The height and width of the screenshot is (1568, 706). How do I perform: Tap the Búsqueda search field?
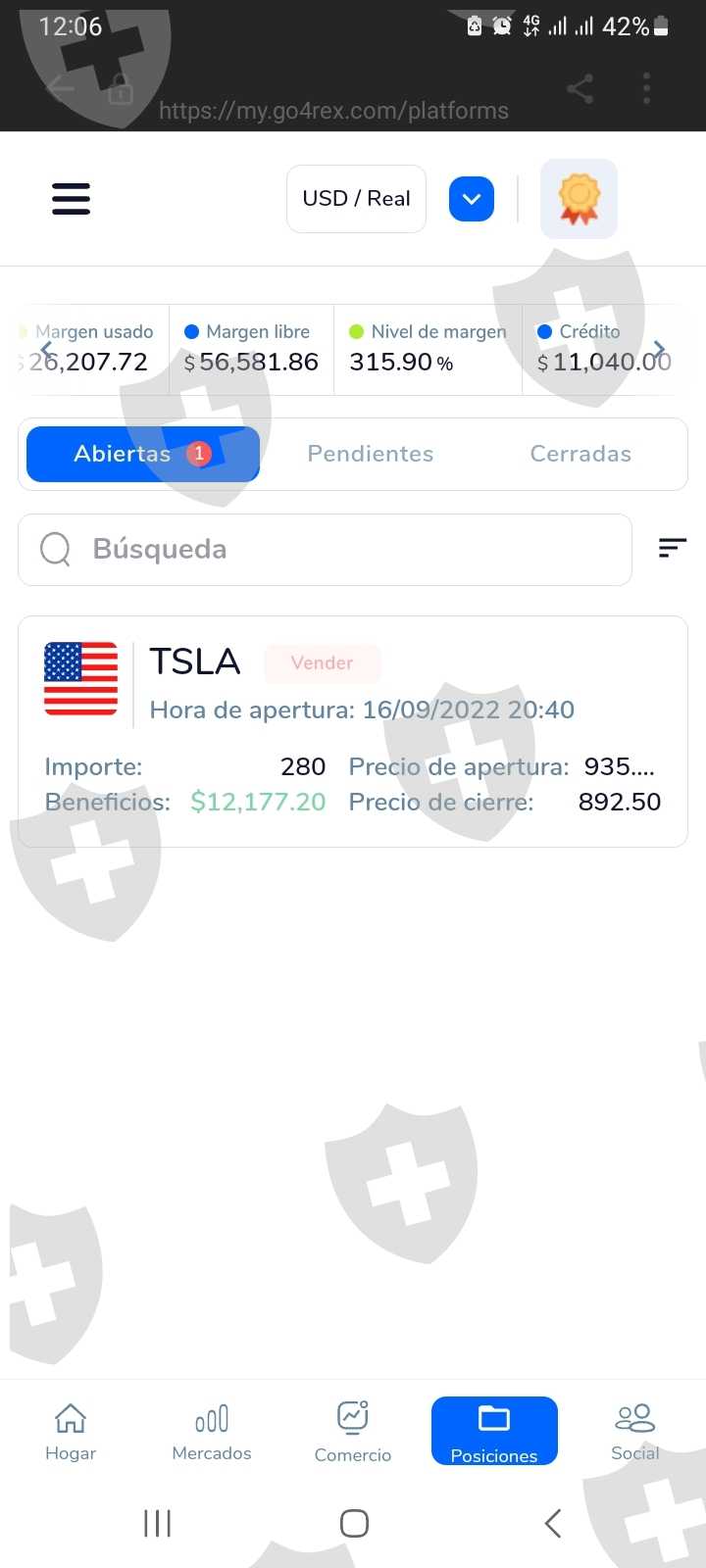click(x=325, y=550)
